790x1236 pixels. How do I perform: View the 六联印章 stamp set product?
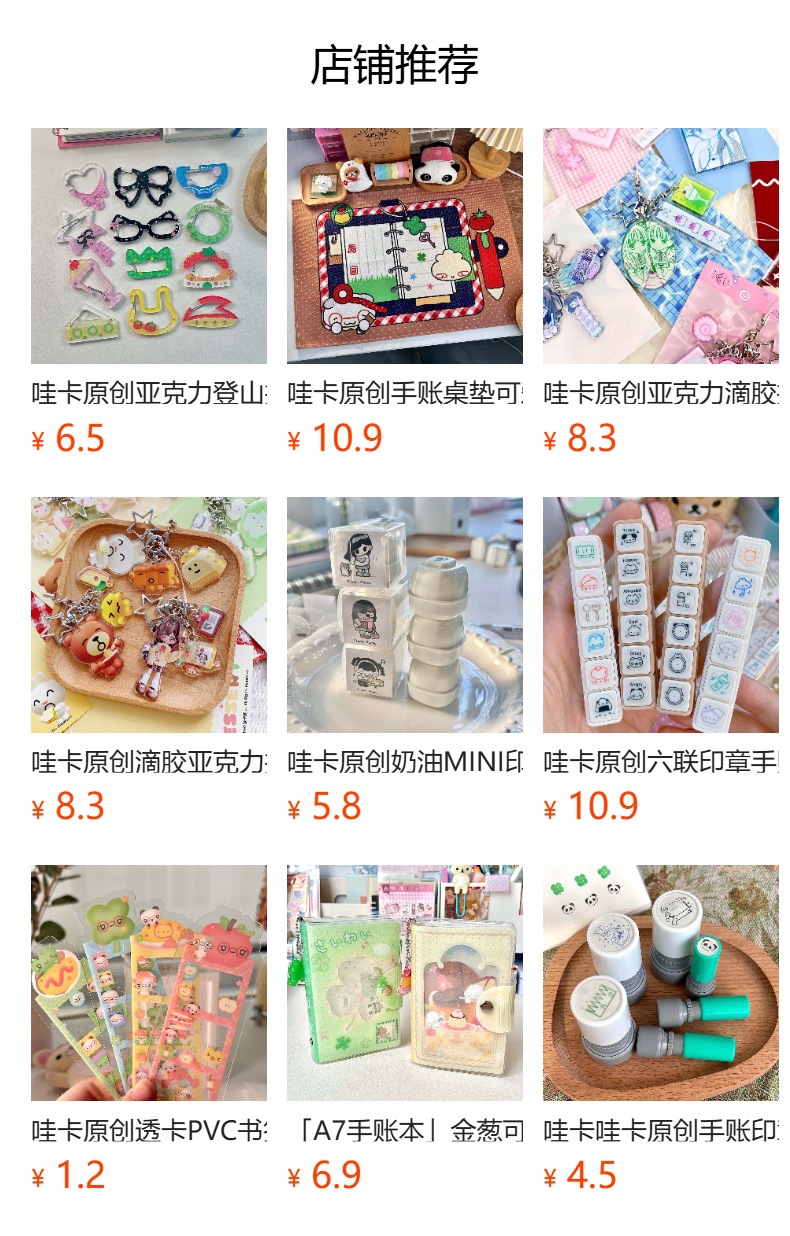pyautogui.click(x=660, y=615)
